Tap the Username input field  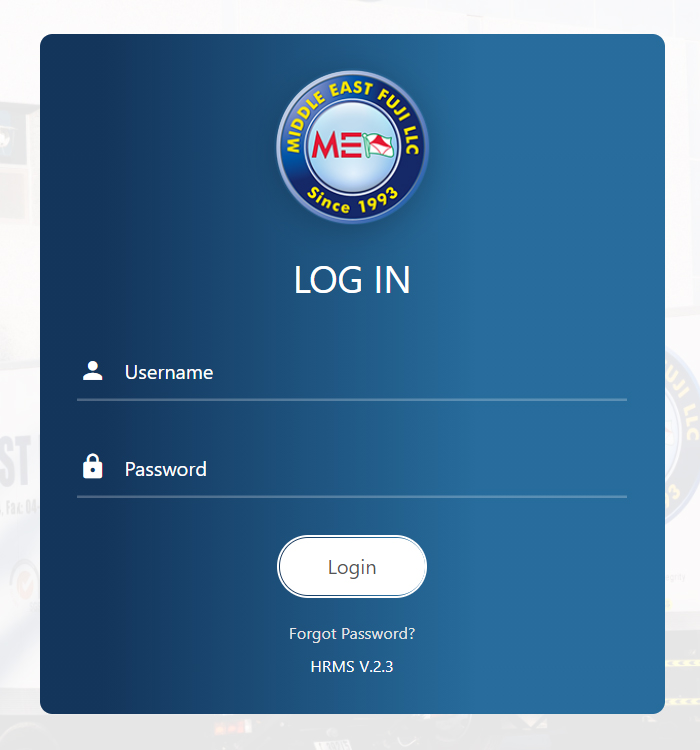pos(370,372)
